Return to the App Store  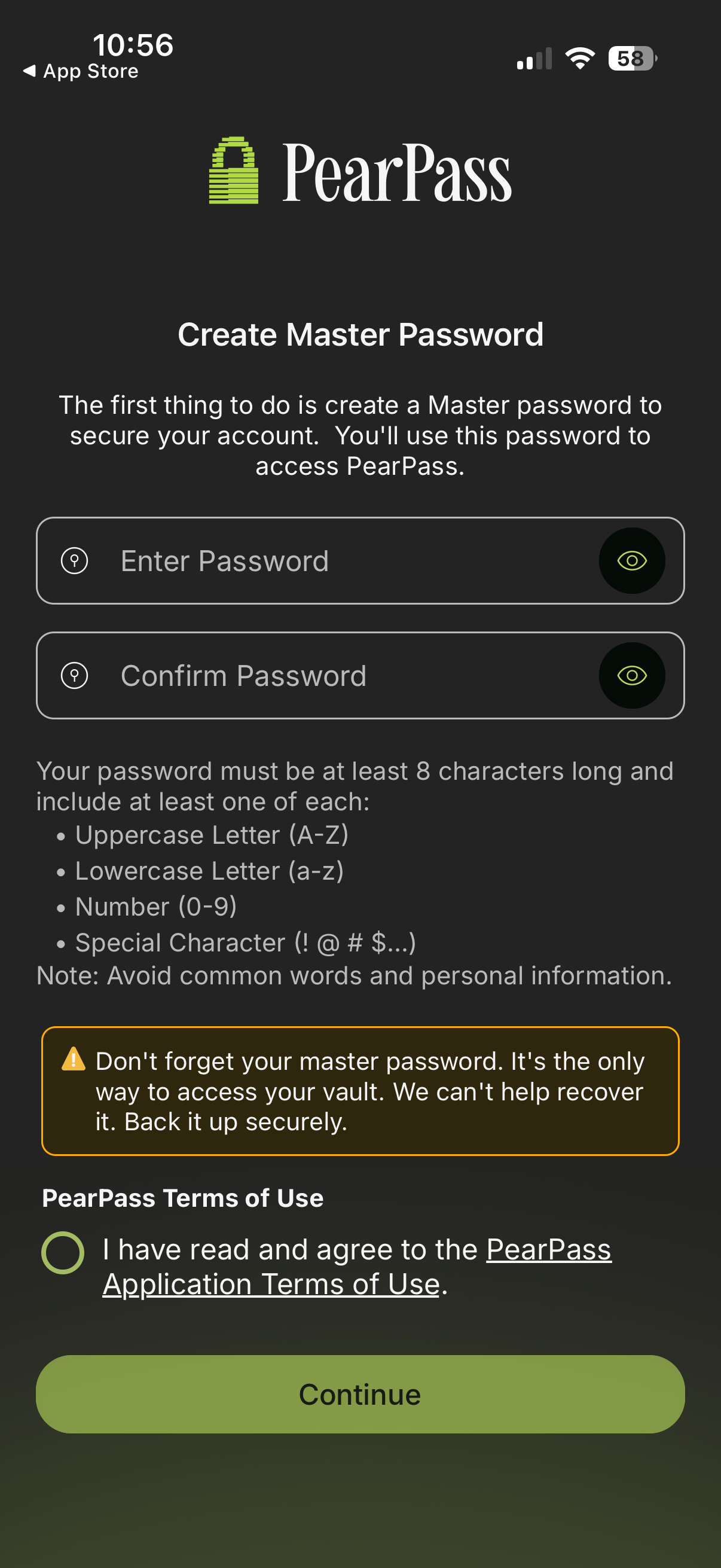[x=79, y=71]
